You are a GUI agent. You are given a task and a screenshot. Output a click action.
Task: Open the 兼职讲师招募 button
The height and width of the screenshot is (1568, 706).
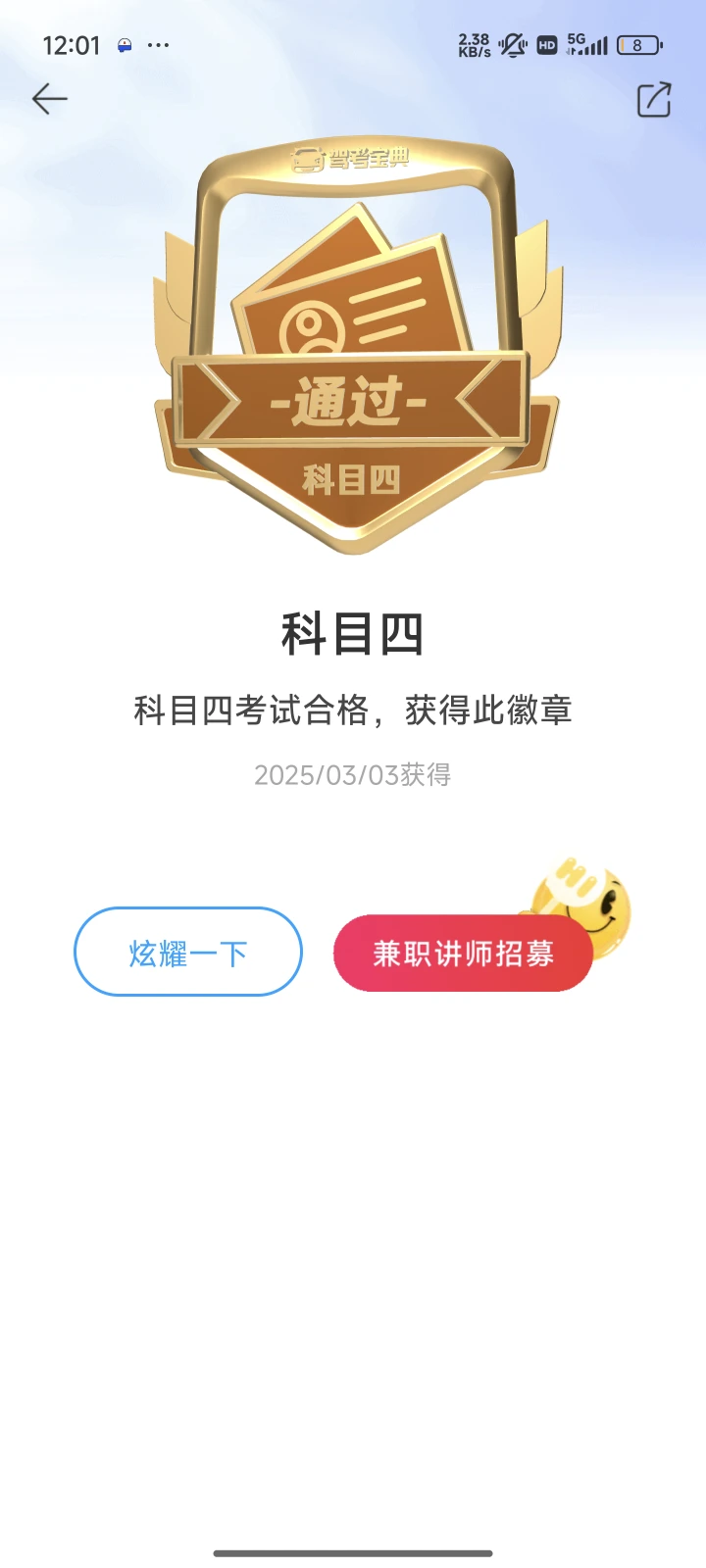(x=463, y=954)
